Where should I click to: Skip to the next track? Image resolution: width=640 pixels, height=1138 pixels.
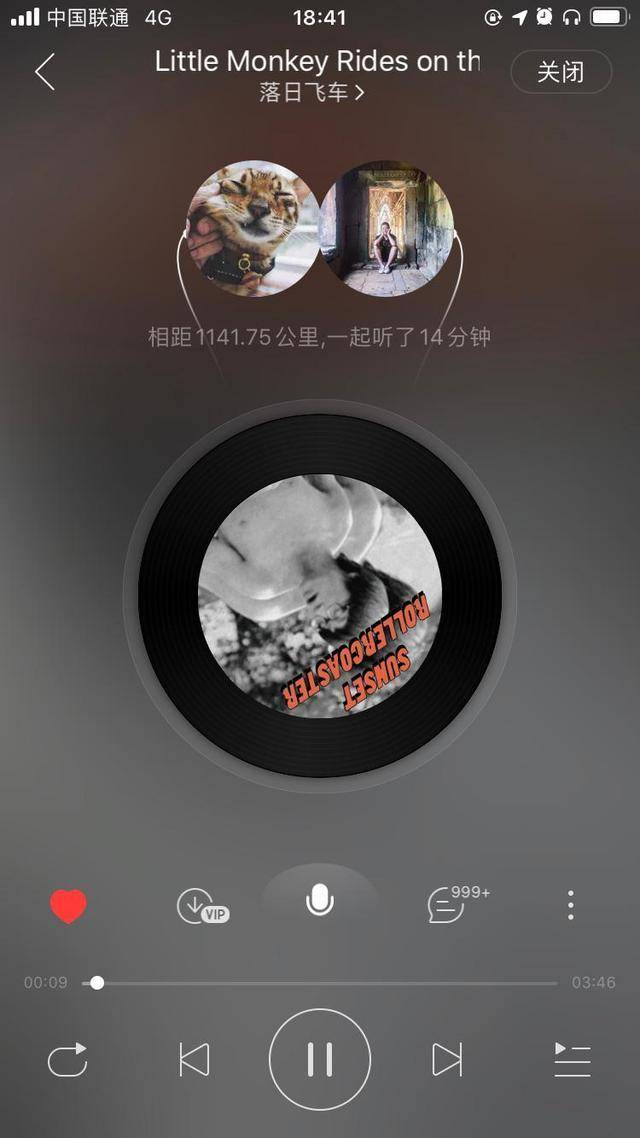coord(447,1060)
